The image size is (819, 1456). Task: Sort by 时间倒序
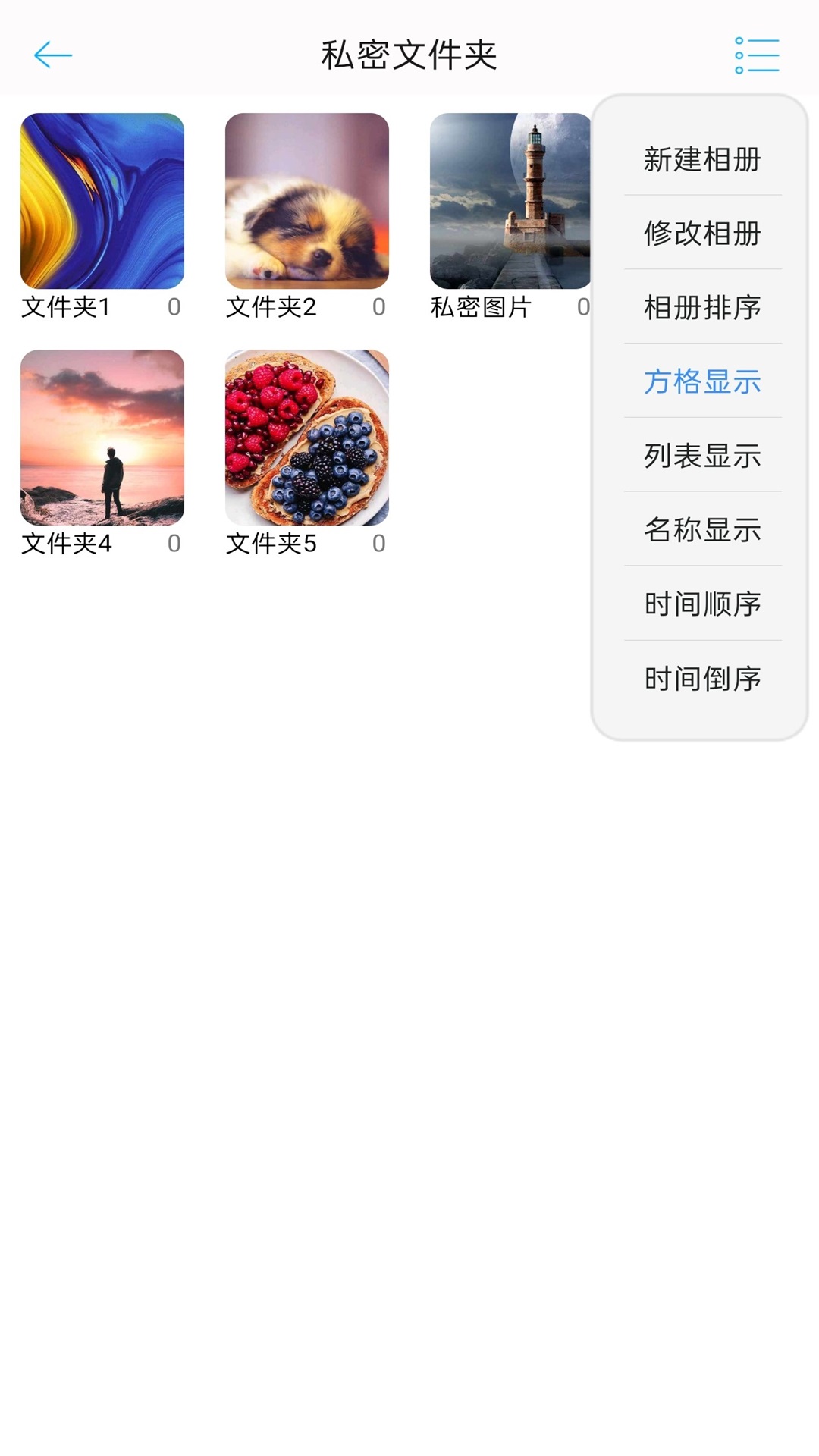pos(702,678)
